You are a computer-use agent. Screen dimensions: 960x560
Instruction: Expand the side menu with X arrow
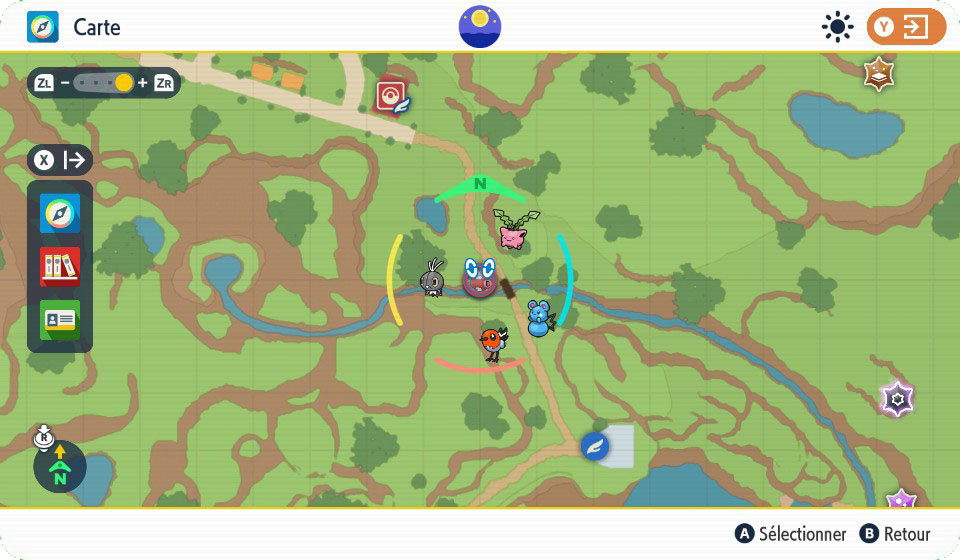pos(60,160)
